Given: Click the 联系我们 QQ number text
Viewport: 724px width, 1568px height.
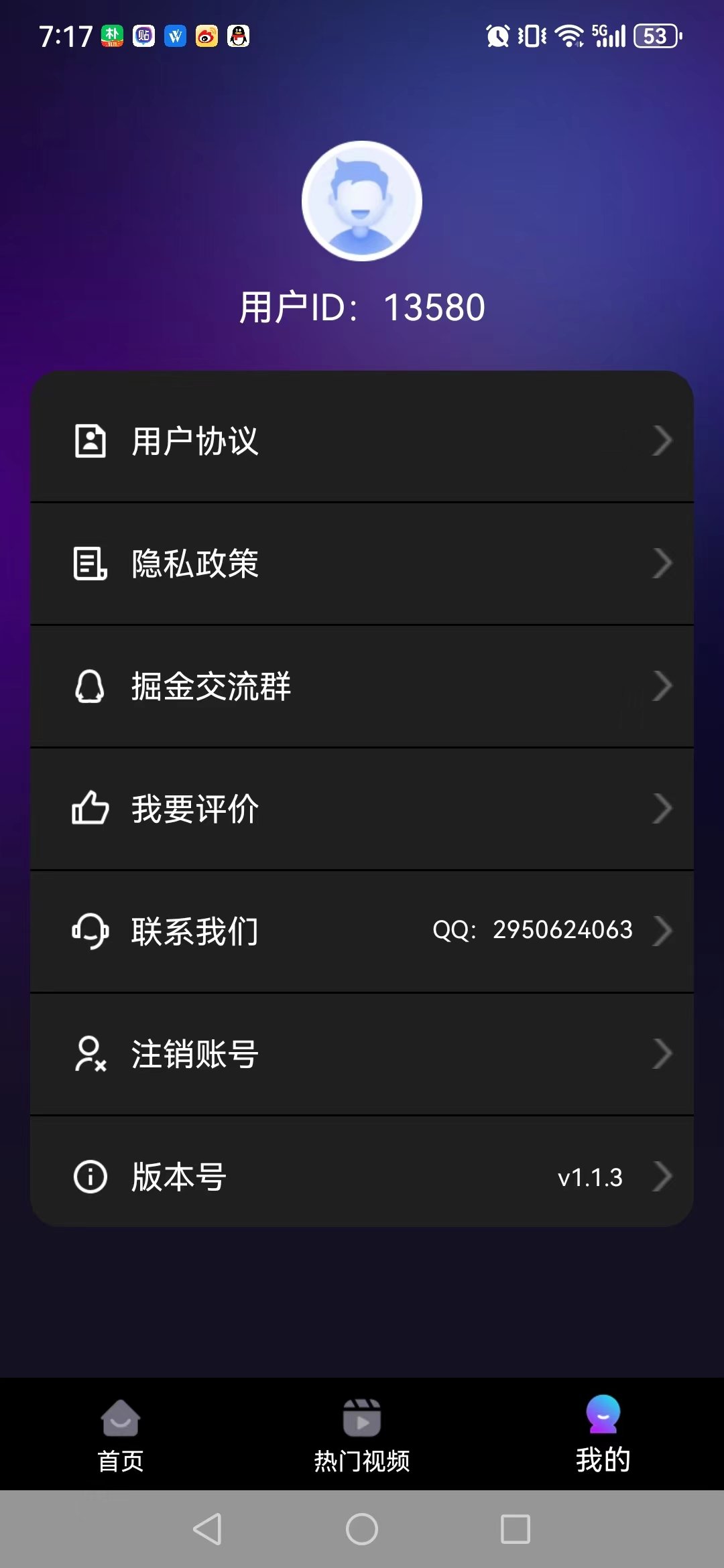Looking at the screenshot, I should pos(533,931).
